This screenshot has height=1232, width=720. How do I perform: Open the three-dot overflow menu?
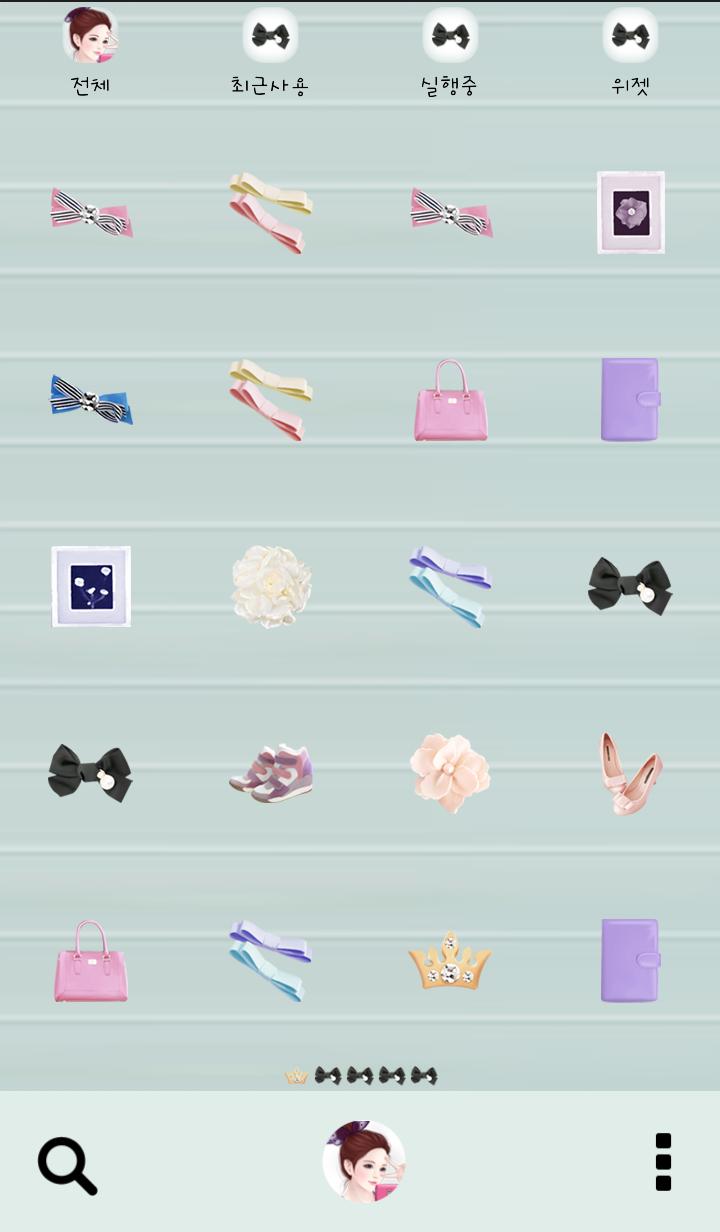(x=663, y=1162)
